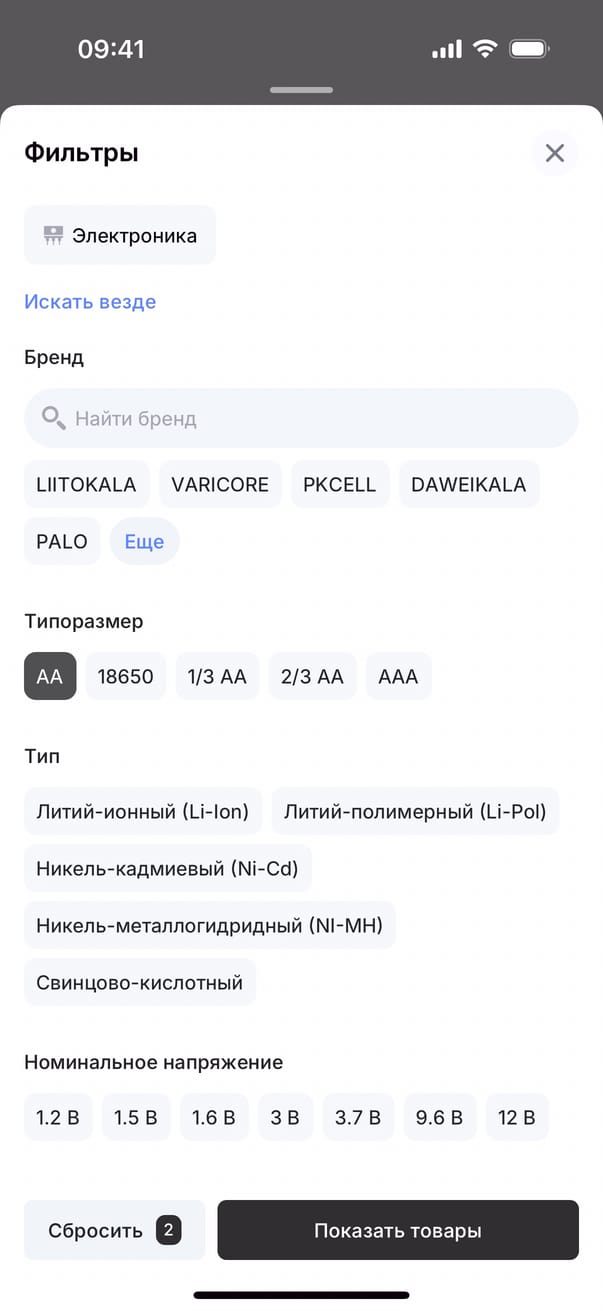Choose the 18650 size
The height and width of the screenshot is (1311, 603).
point(126,677)
